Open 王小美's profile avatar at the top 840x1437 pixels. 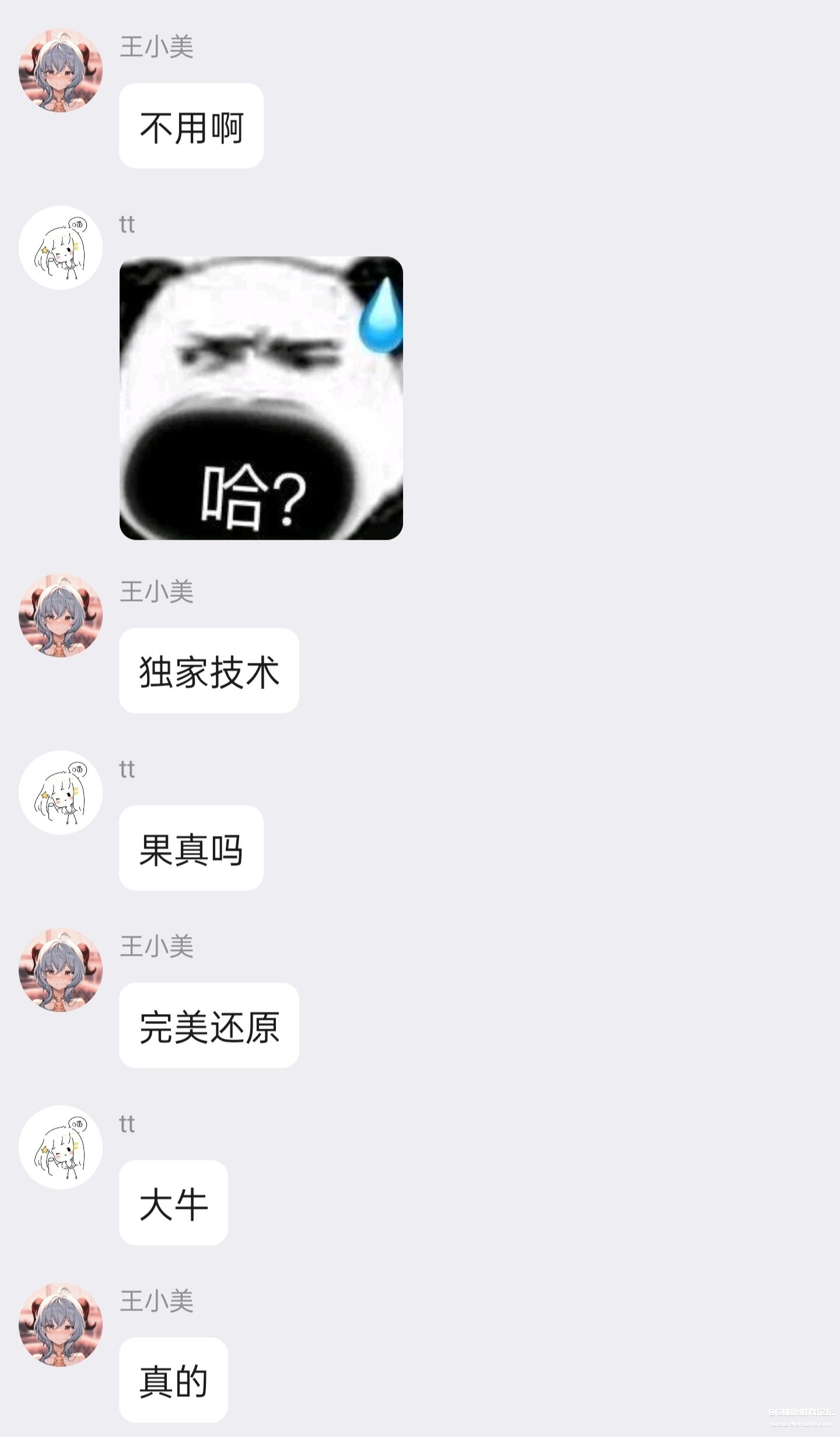pyautogui.click(x=62, y=72)
